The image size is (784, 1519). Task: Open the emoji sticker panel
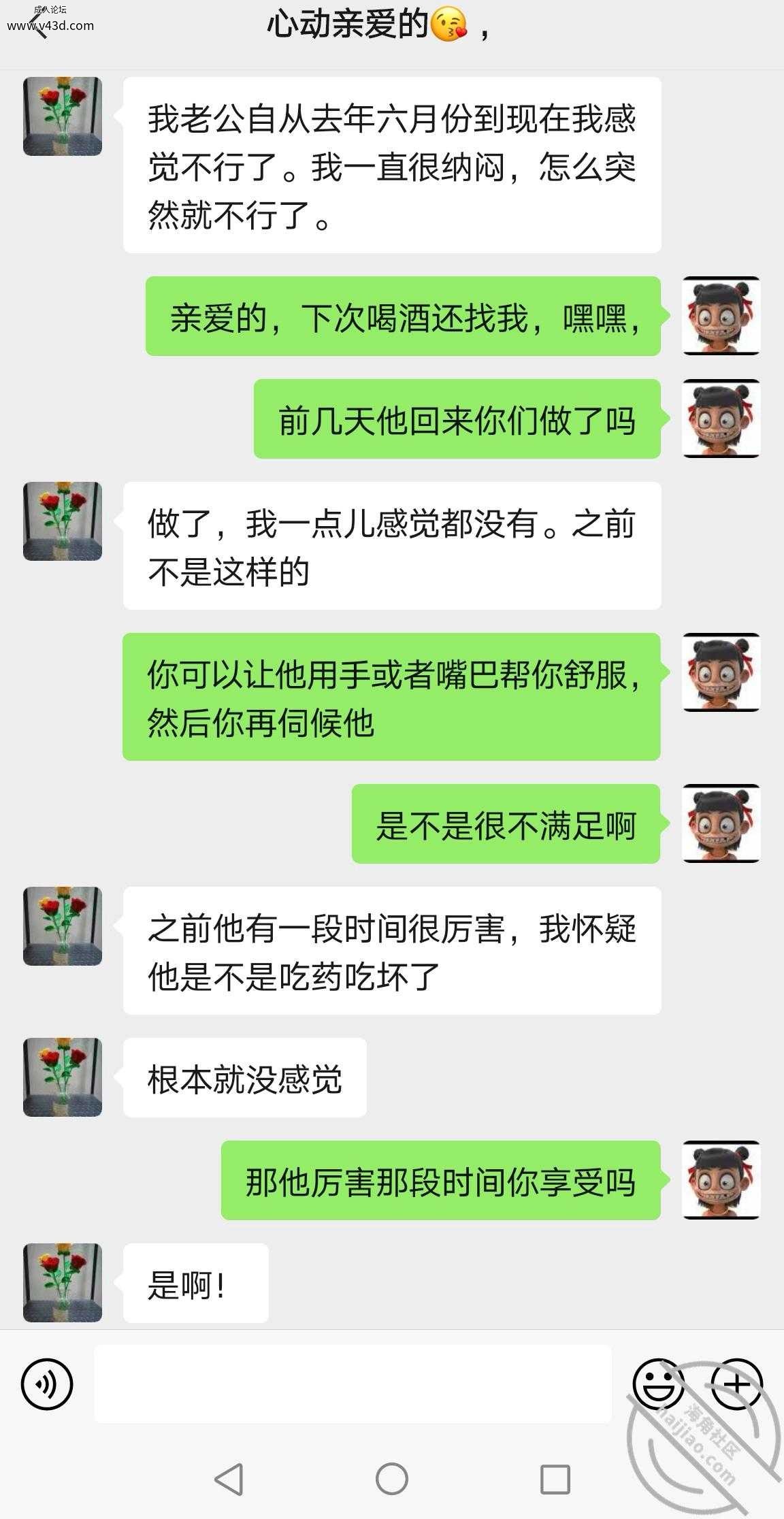[x=658, y=1384]
